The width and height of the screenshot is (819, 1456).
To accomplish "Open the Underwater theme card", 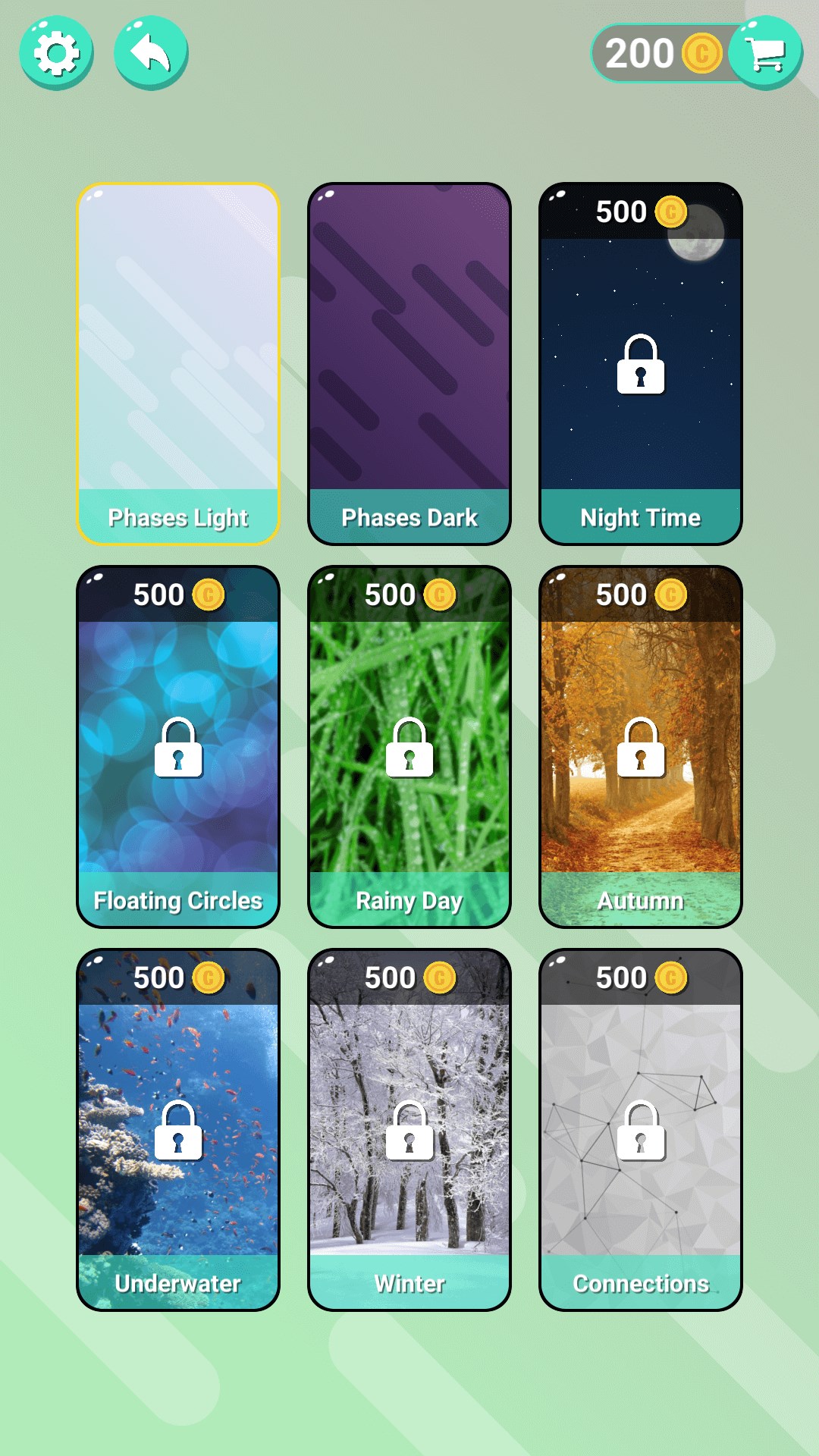I will click(178, 1130).
